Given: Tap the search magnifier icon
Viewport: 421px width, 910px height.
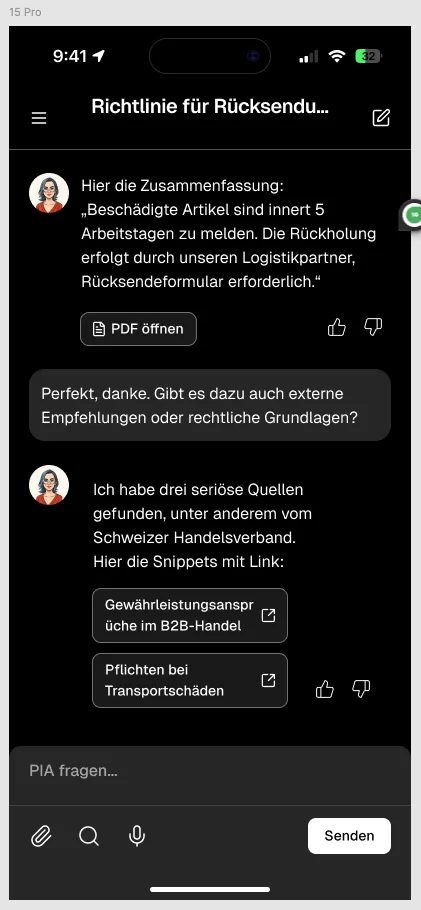Looking at the screenshot, I should tap(89, 836).
